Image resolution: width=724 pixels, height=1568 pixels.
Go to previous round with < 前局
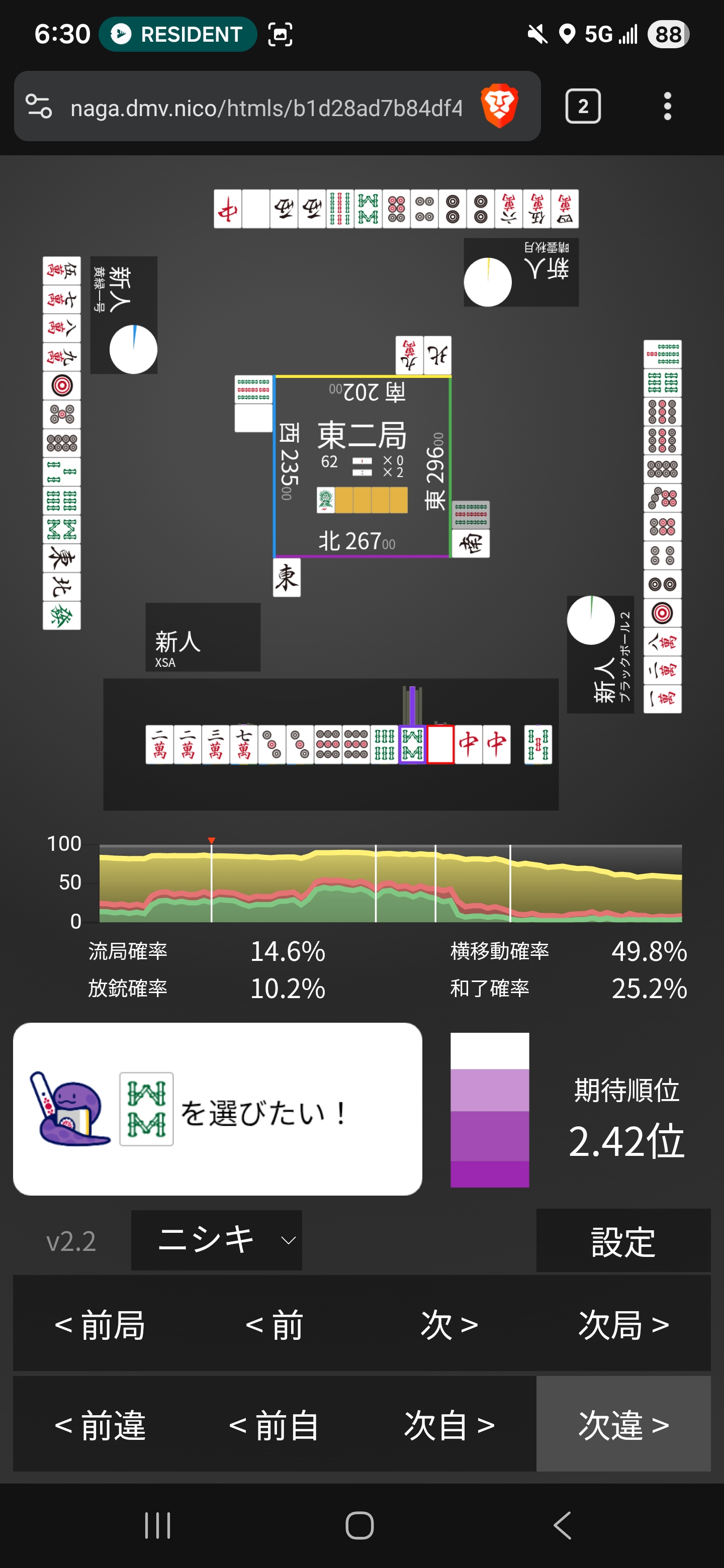click(100, 1325)
